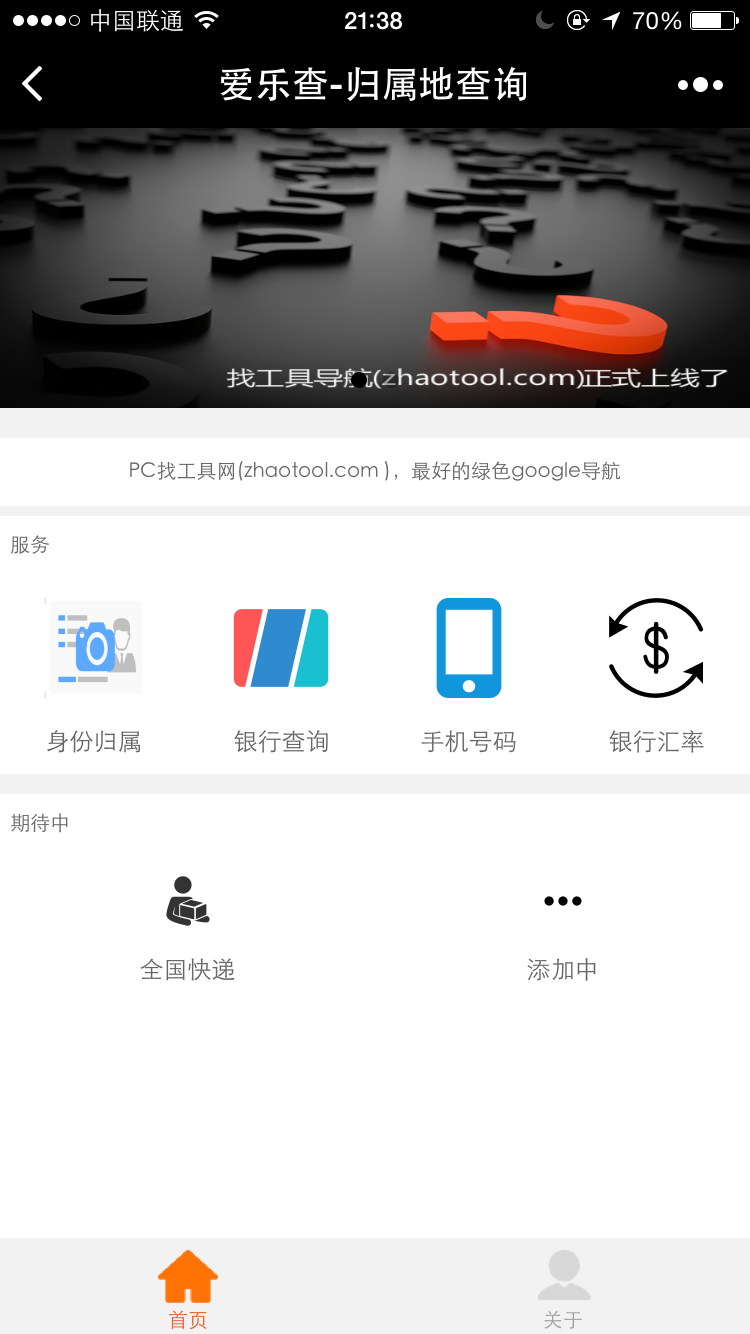The width and height of the screenshot is (750, 1334).
Task: Select the orange 首页 home icon
Action: click(187, 1275)
